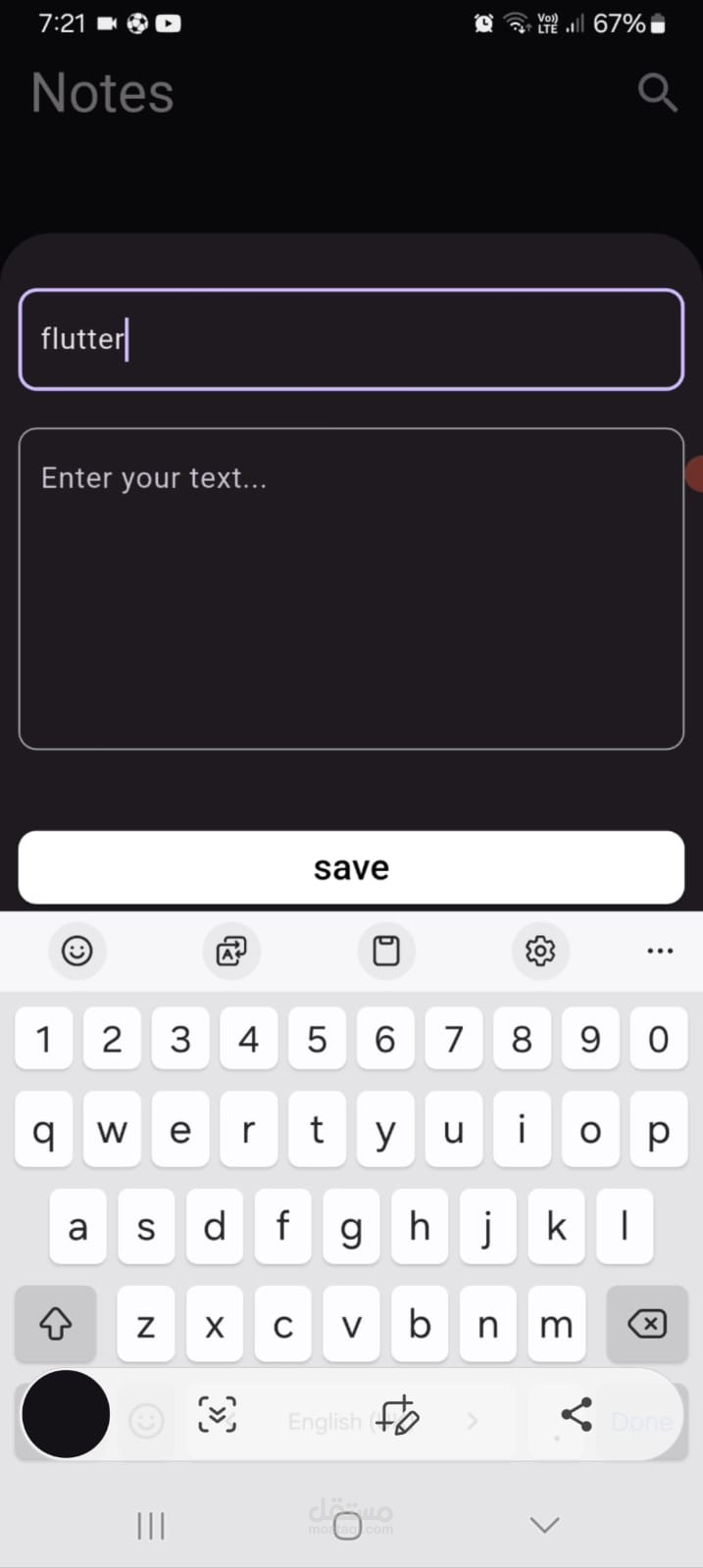
Task: Open the keyboard translate tool
Action: coord(231,951)
